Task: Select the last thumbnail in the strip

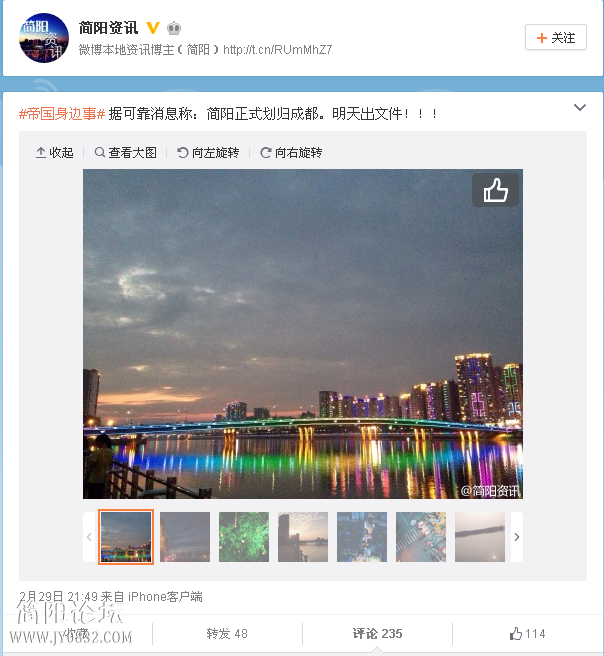Action: point(480,537)
